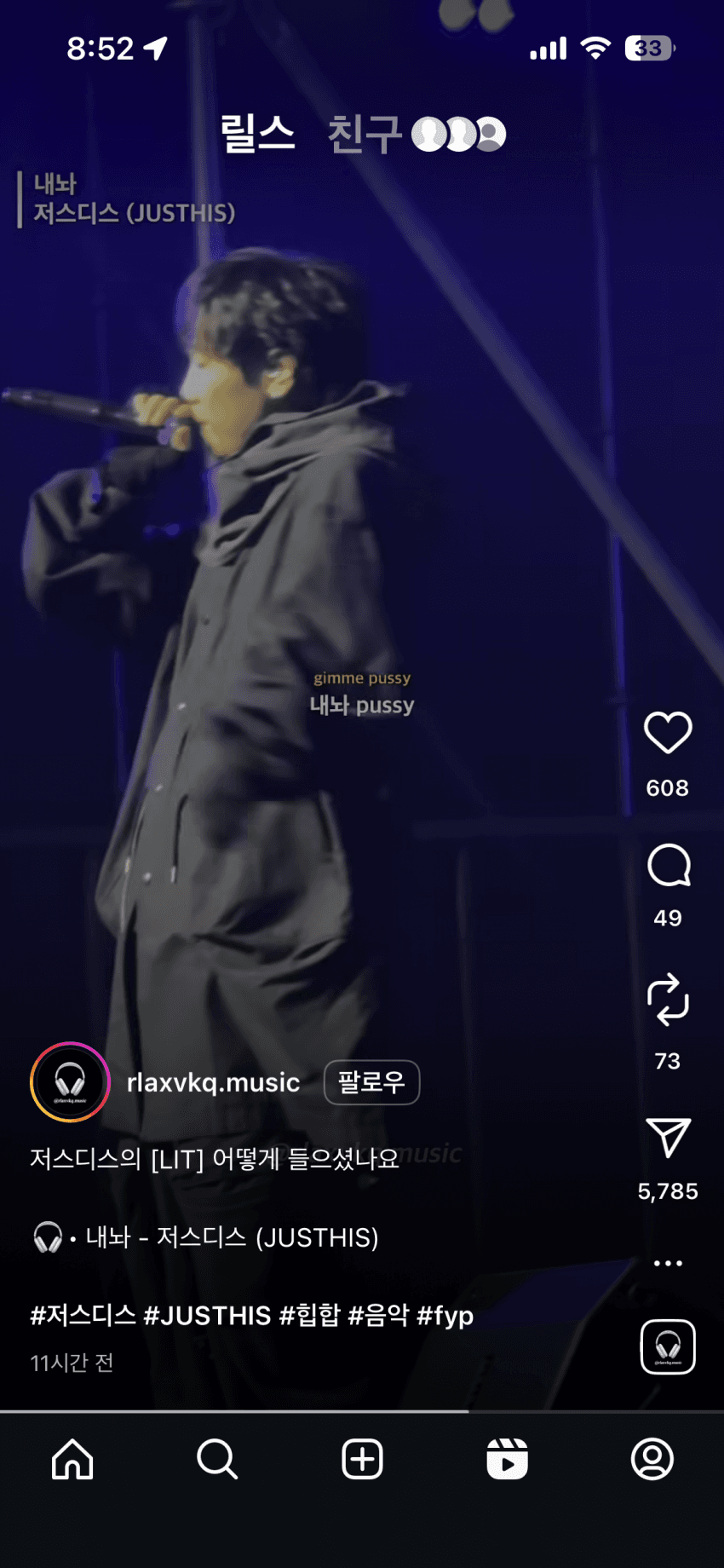This screenshot has width=724, height=1568.
Task: Follow rlaxvkq.music with the 팔로우 button
Action: [x=371, y=1082]
